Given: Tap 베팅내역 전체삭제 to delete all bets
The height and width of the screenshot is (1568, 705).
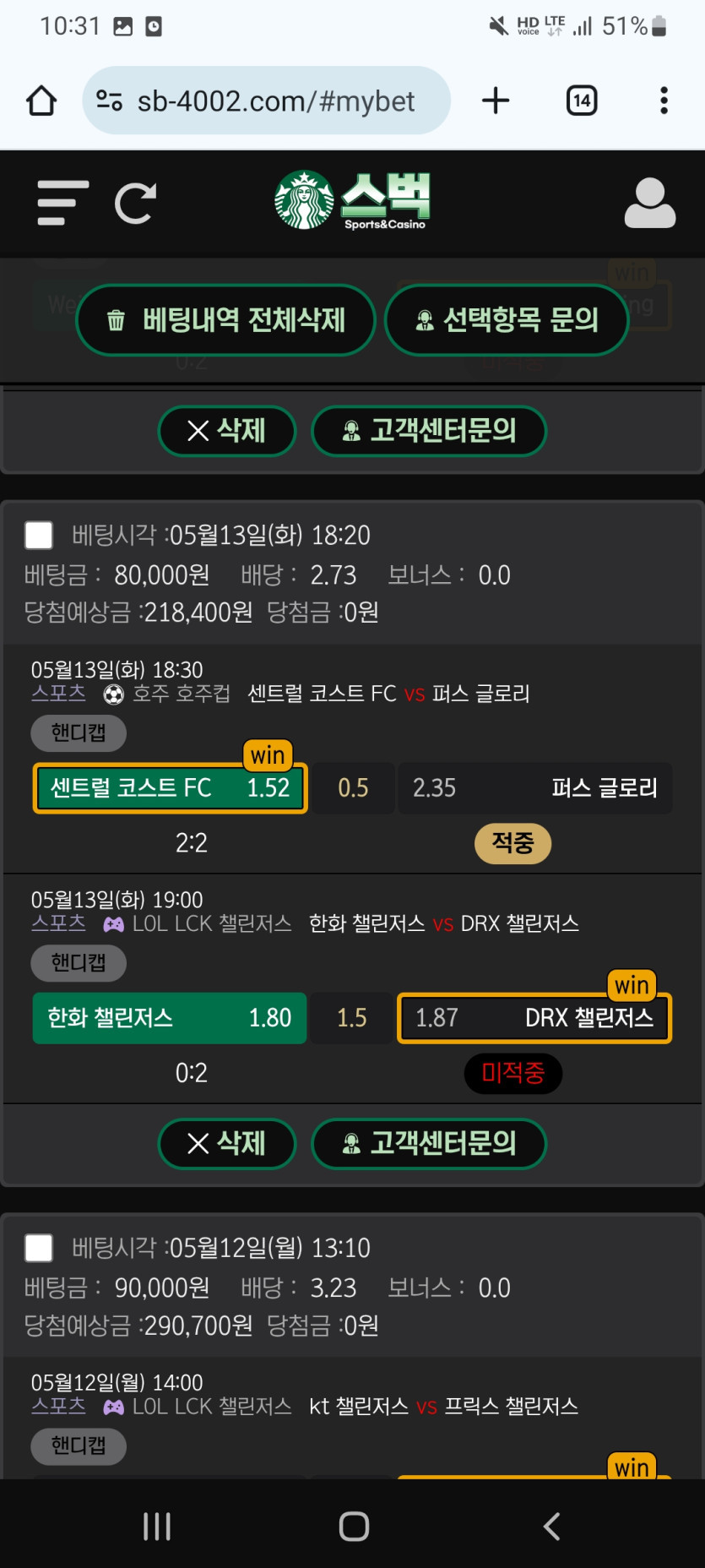Looking at the screenshot, I should pos(226,320).
